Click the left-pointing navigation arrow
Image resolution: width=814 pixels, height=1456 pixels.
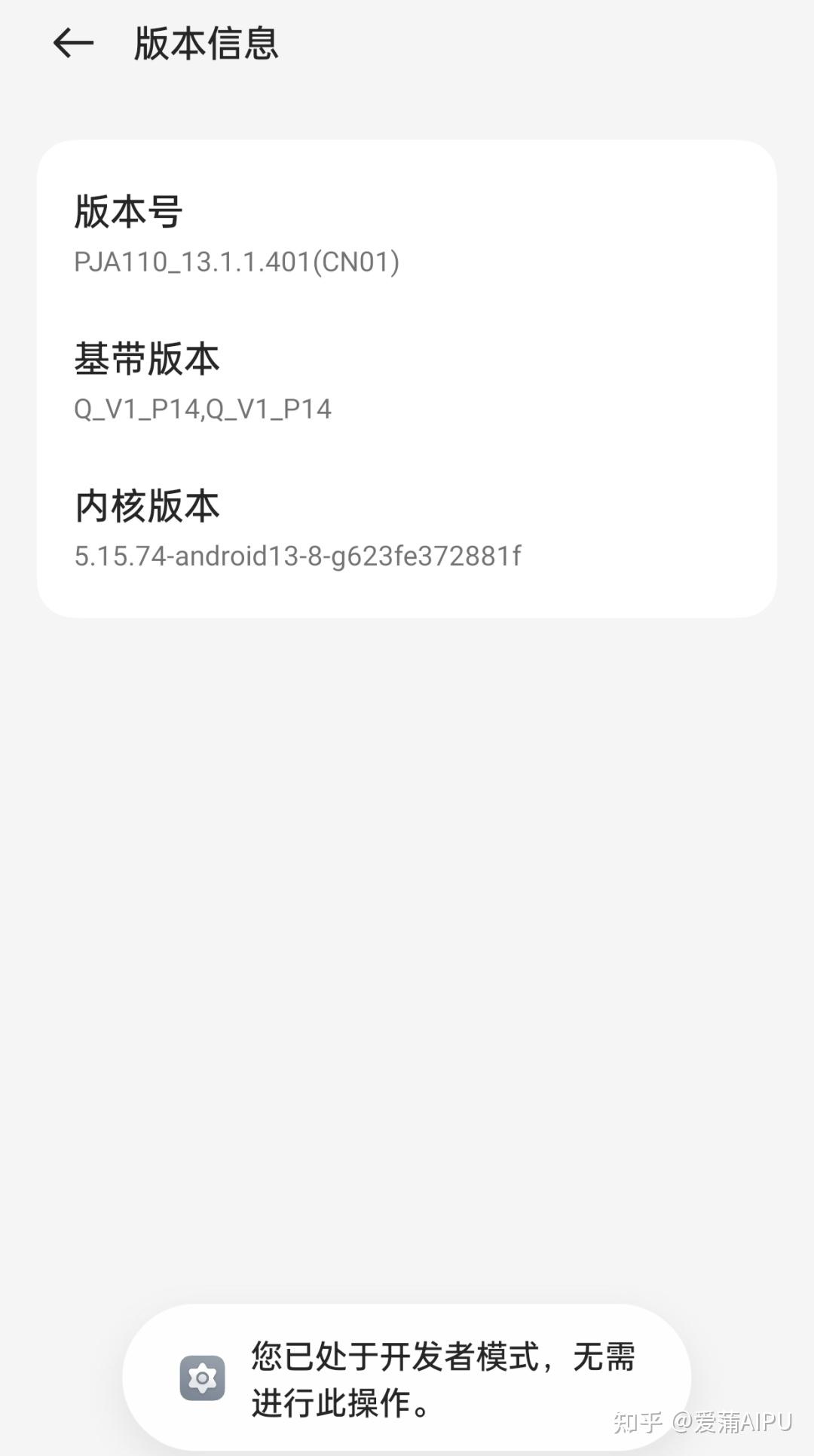point(73,45)
